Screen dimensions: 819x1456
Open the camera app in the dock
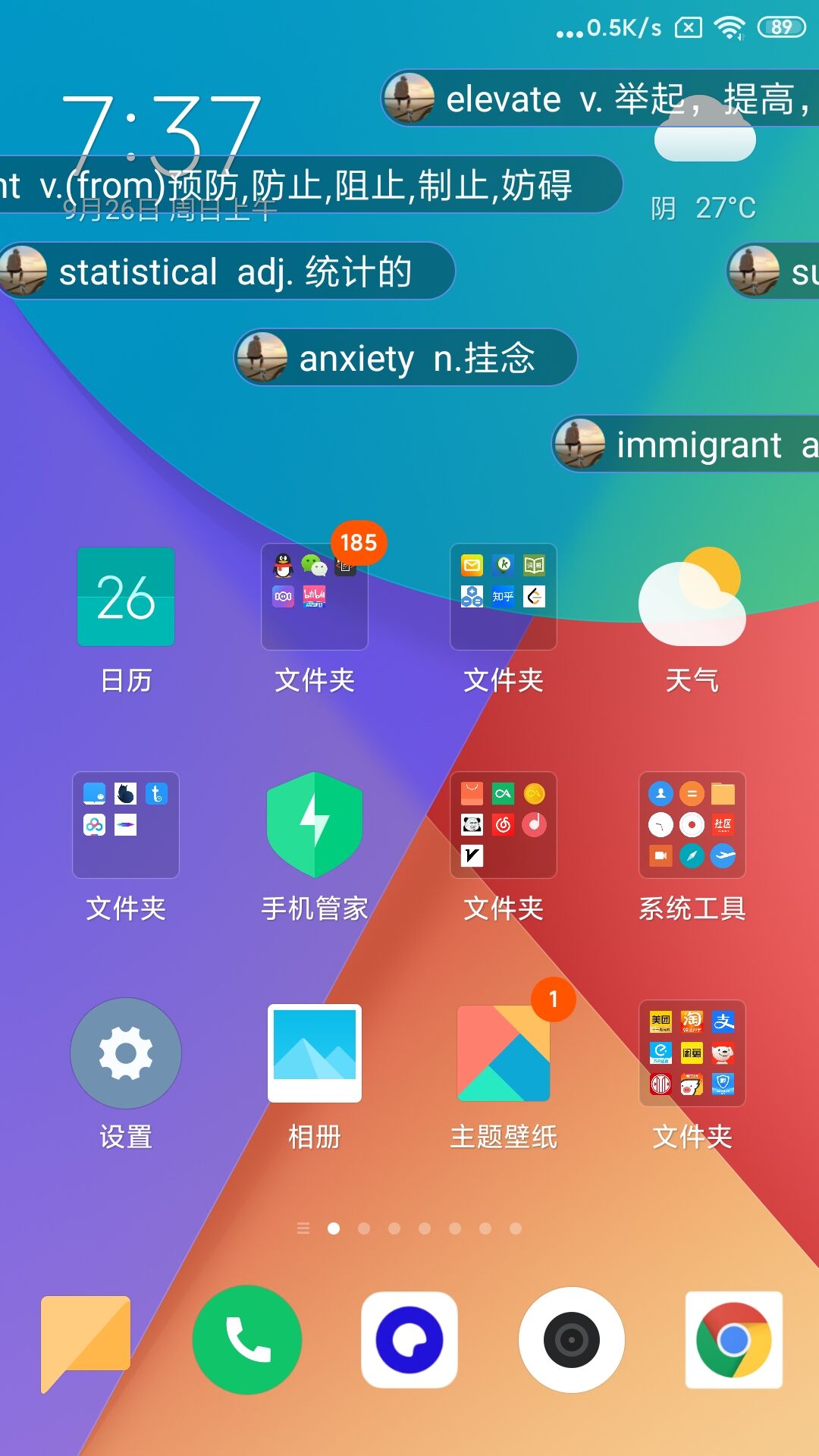[x=572, y=1340]
